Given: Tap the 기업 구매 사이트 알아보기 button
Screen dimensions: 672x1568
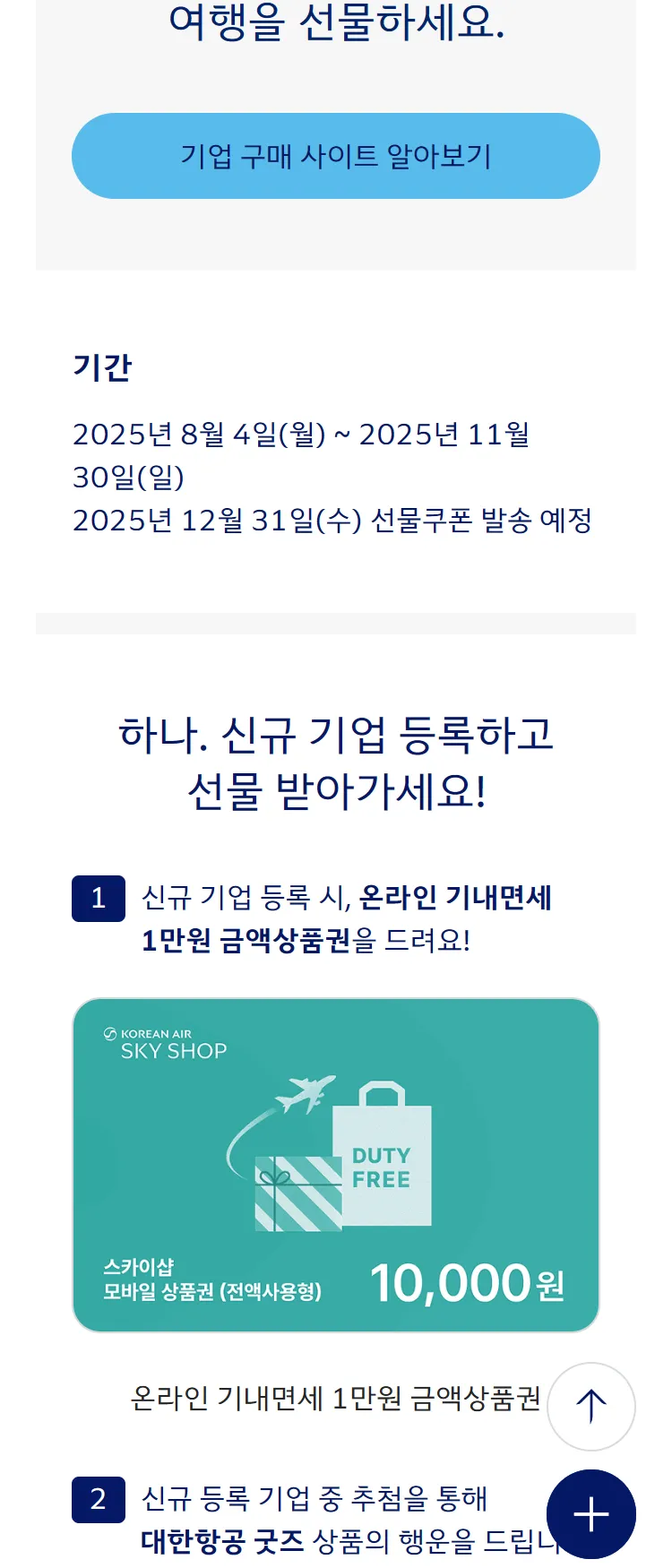Looking at the screenshot, I should (335, 156).
